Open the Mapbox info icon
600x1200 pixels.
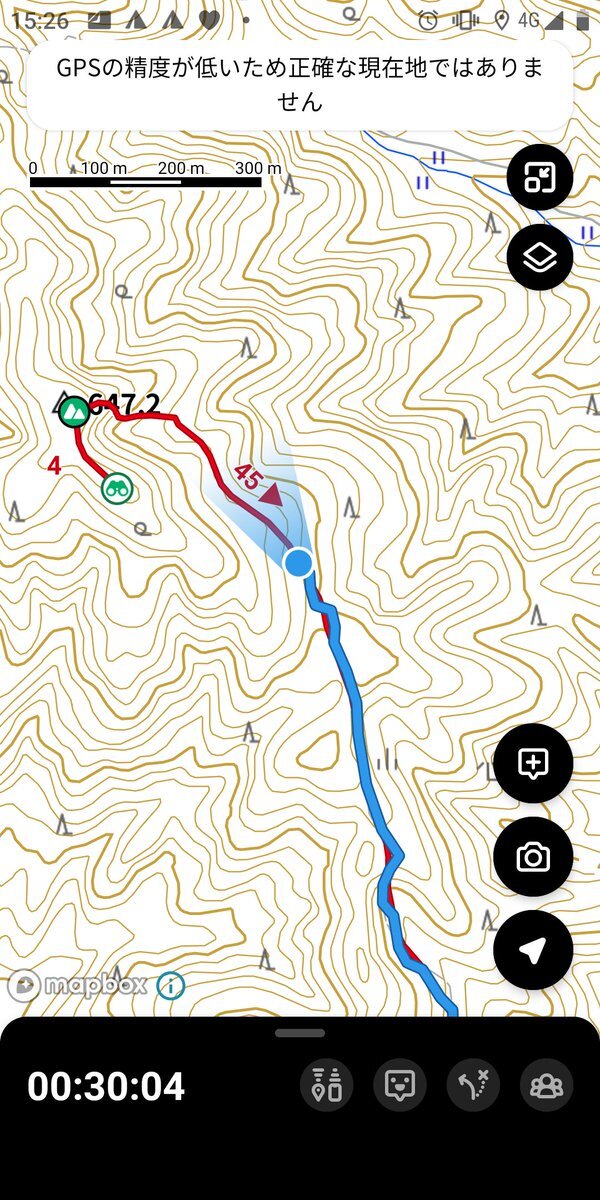pos(171,986)
